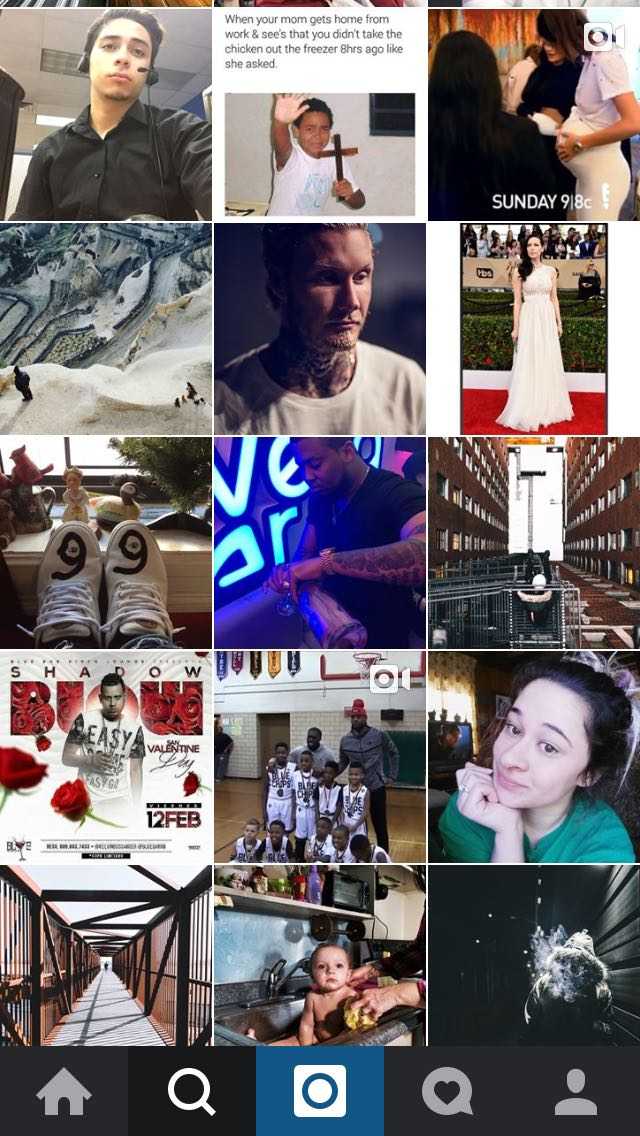Open the Profile tab

click(x=576, y=1091)
